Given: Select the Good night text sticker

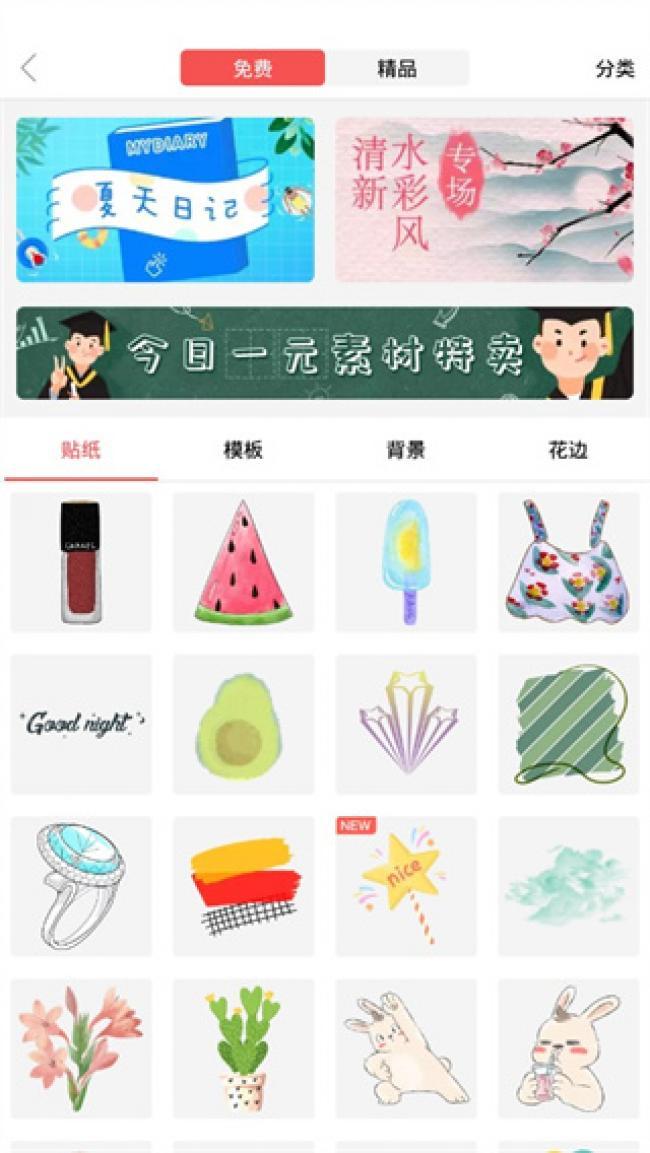Looking at the screenshot, I should pos(81,724).
